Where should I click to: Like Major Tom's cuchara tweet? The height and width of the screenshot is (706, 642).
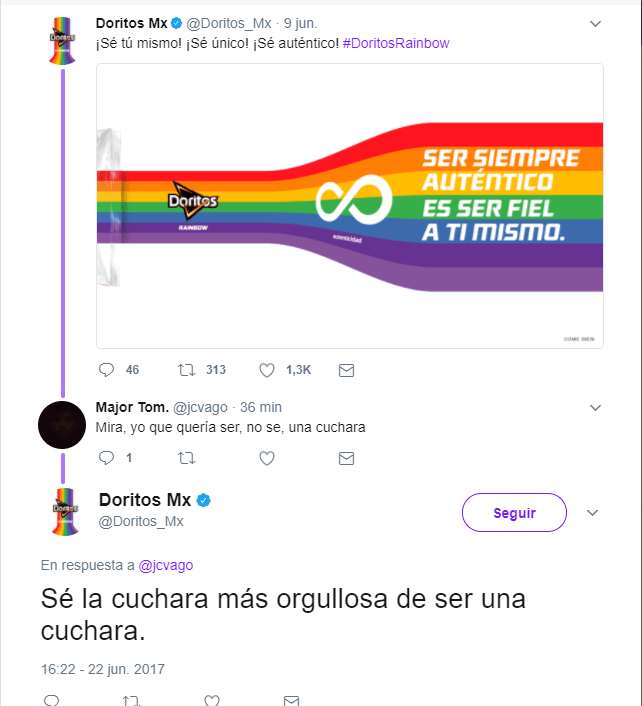[267, 458]
